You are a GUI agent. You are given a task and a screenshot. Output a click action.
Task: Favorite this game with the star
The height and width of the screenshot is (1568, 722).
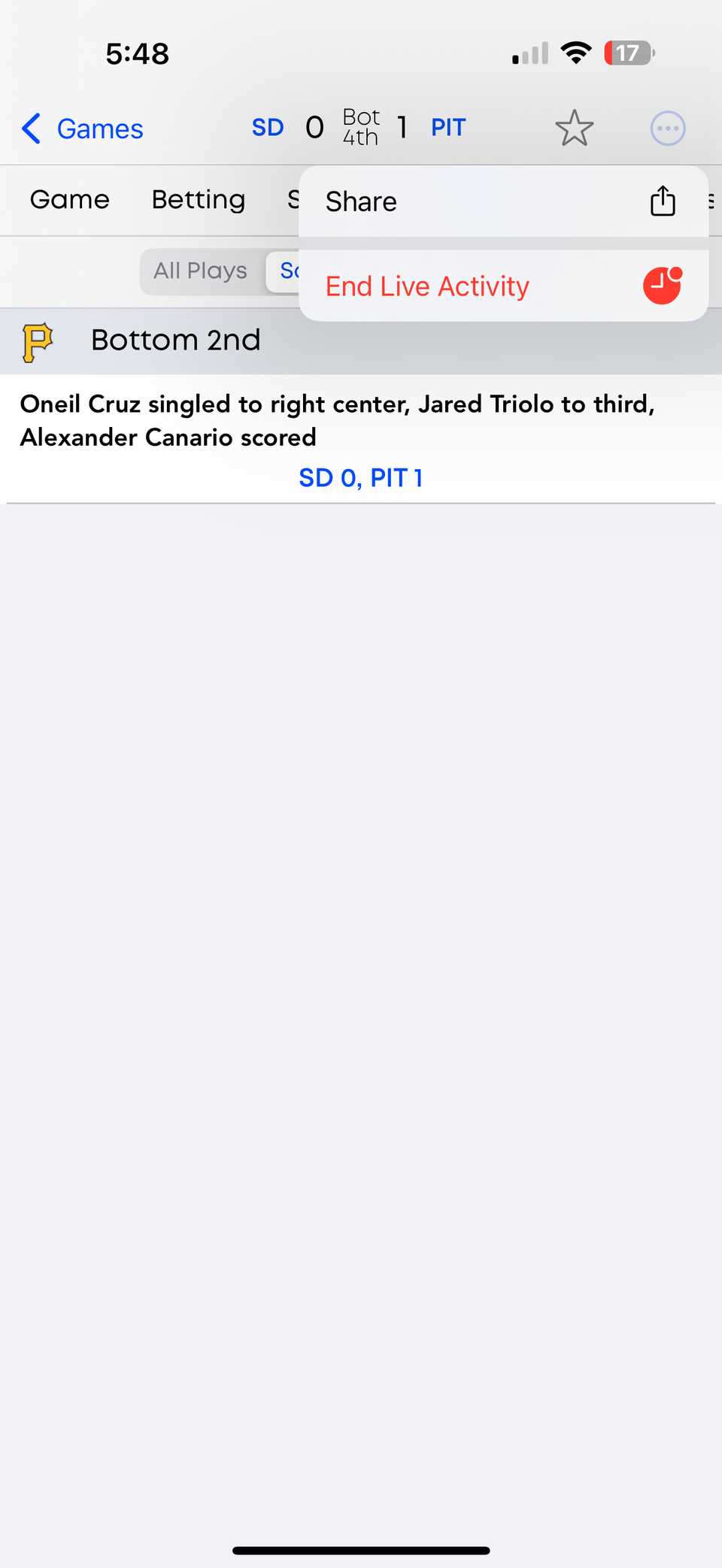[x=574, y=129]
